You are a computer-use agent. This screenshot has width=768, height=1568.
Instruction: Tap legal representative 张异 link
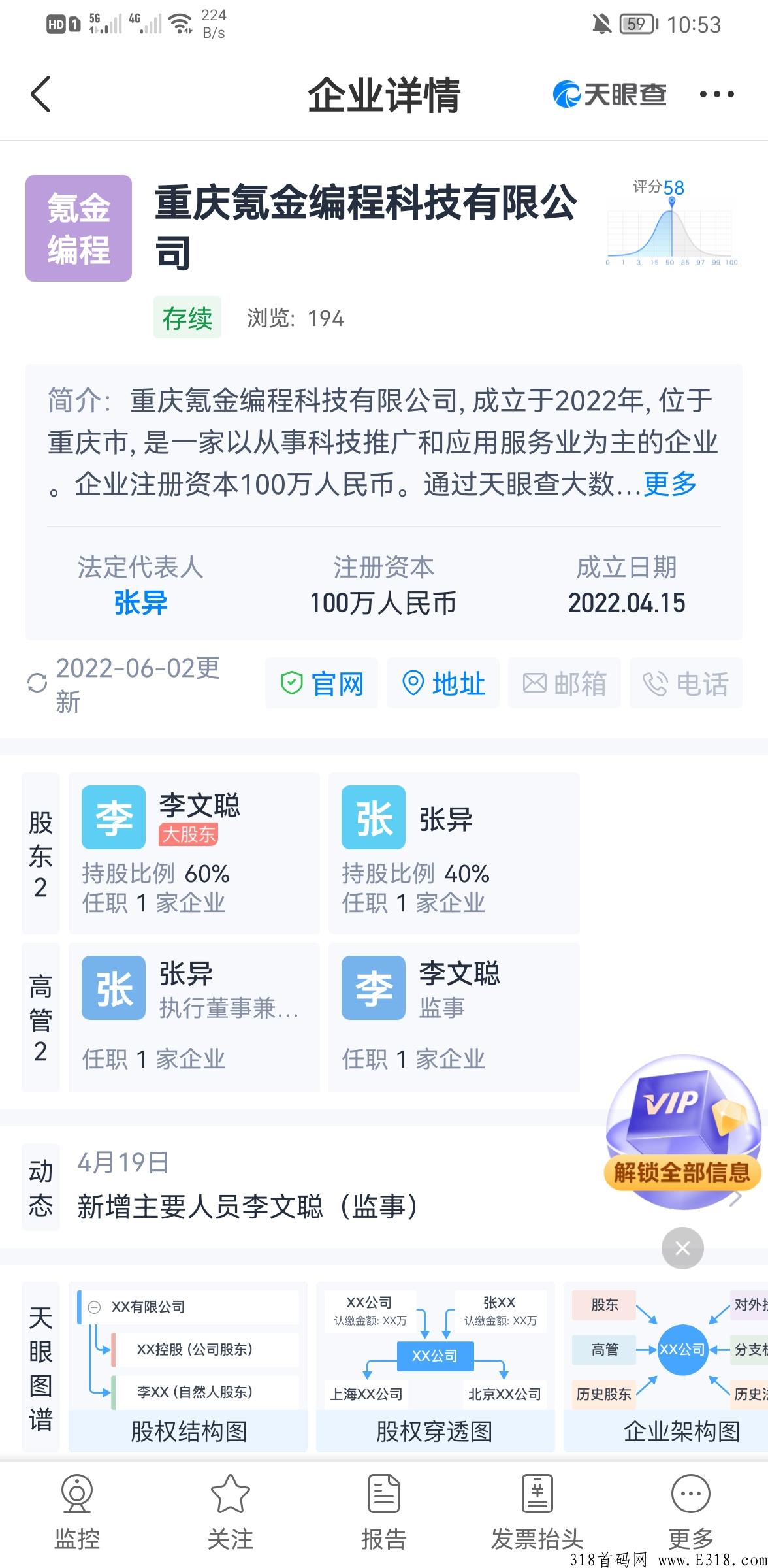coord(139,604)
